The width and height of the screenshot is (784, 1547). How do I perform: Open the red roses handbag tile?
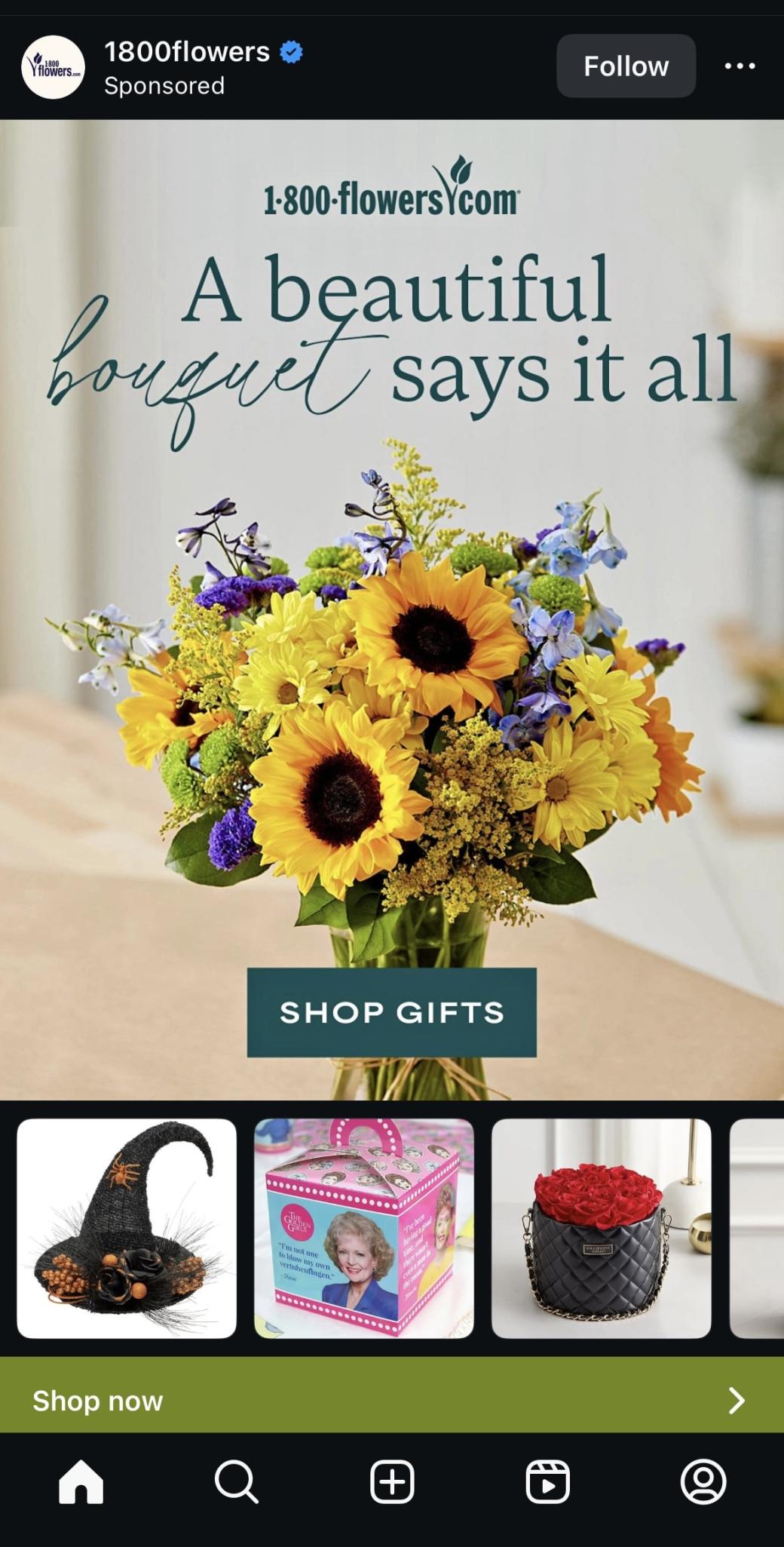coord(601,1229)
